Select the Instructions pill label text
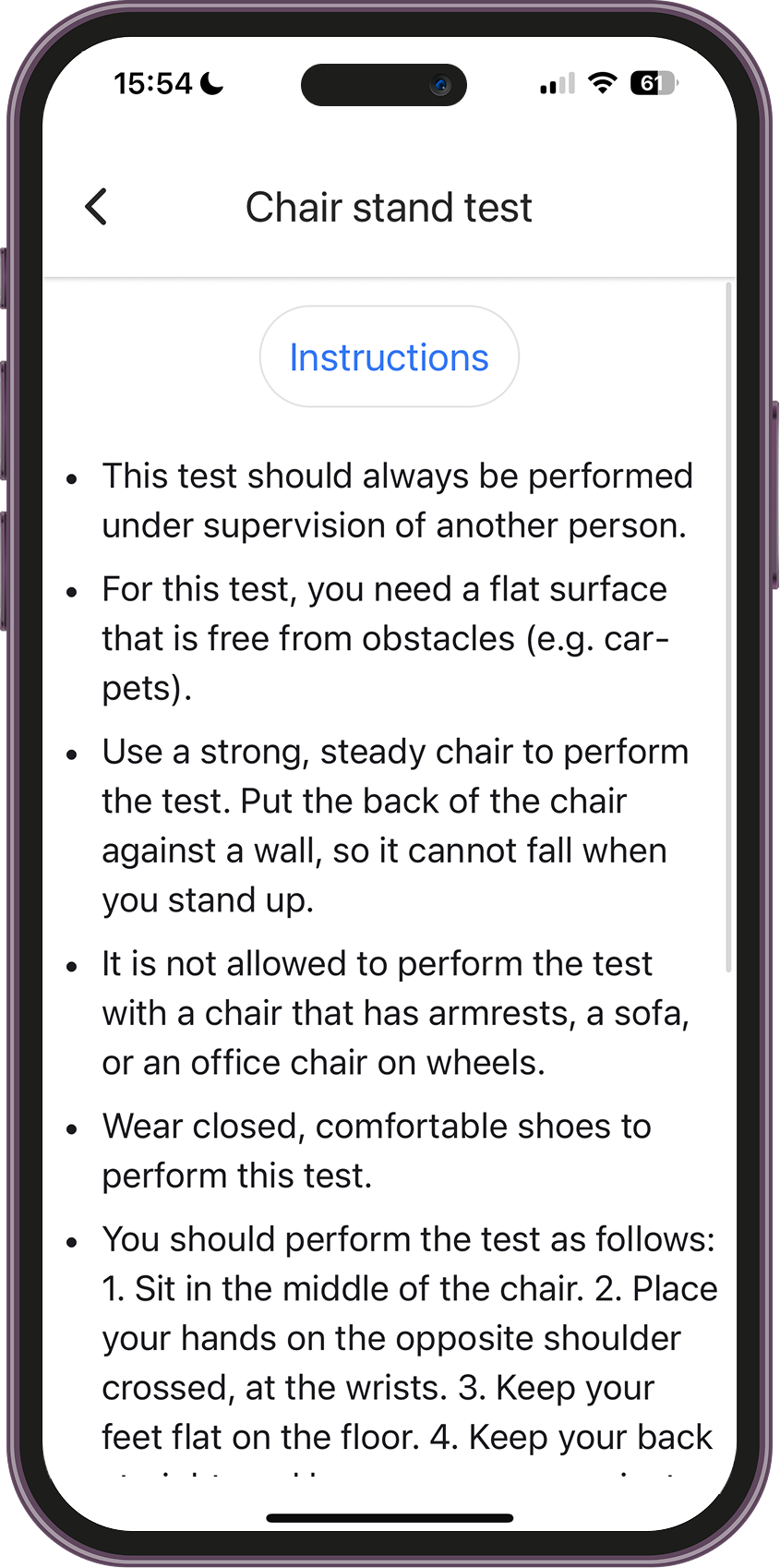This screenshot has width=780, height=1568. point(389,356)
